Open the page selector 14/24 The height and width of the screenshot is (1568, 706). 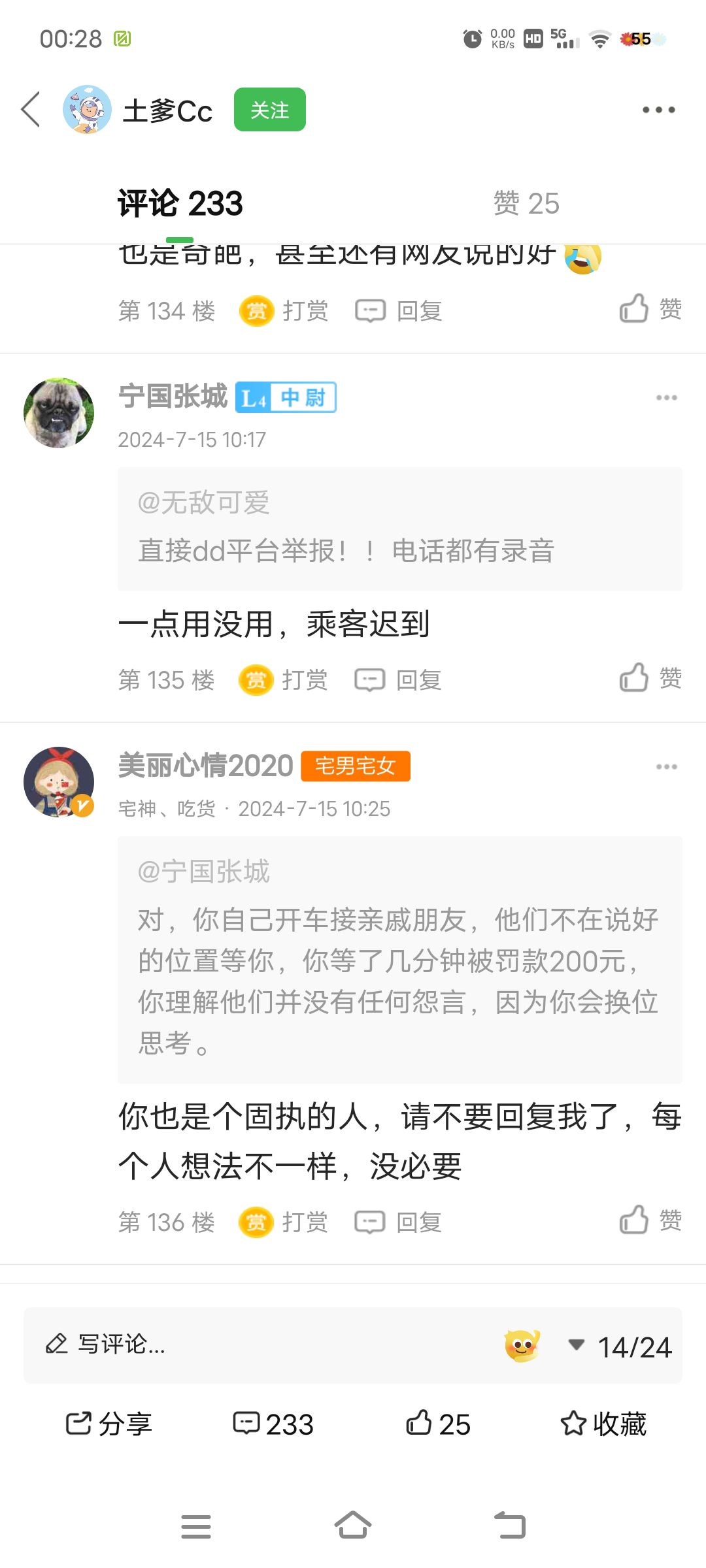pos(620,1347)
